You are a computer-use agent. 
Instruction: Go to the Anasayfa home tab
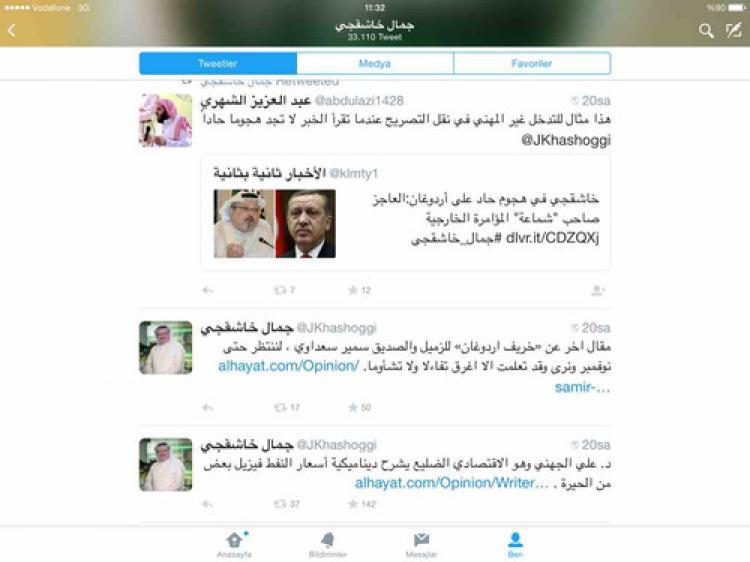pyautogui.click(x=234, y=543)
